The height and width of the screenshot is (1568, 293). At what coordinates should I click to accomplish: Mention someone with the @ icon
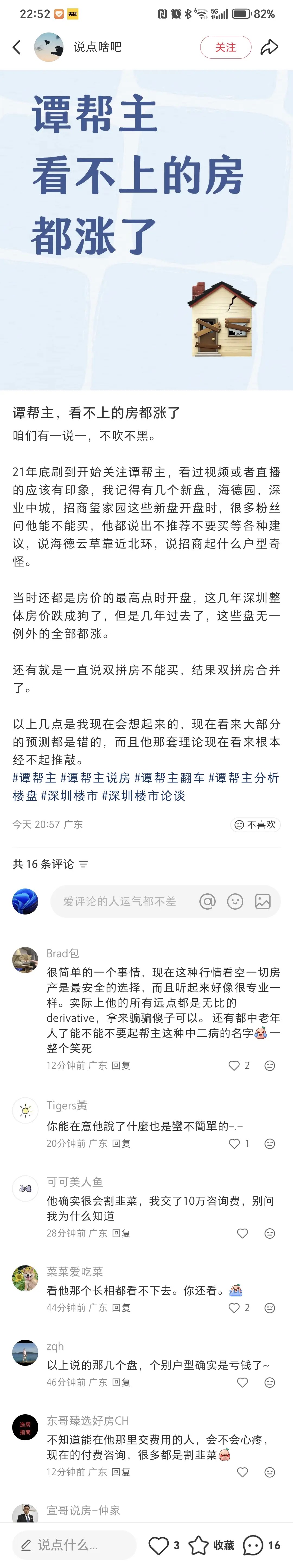click(207, 901)
